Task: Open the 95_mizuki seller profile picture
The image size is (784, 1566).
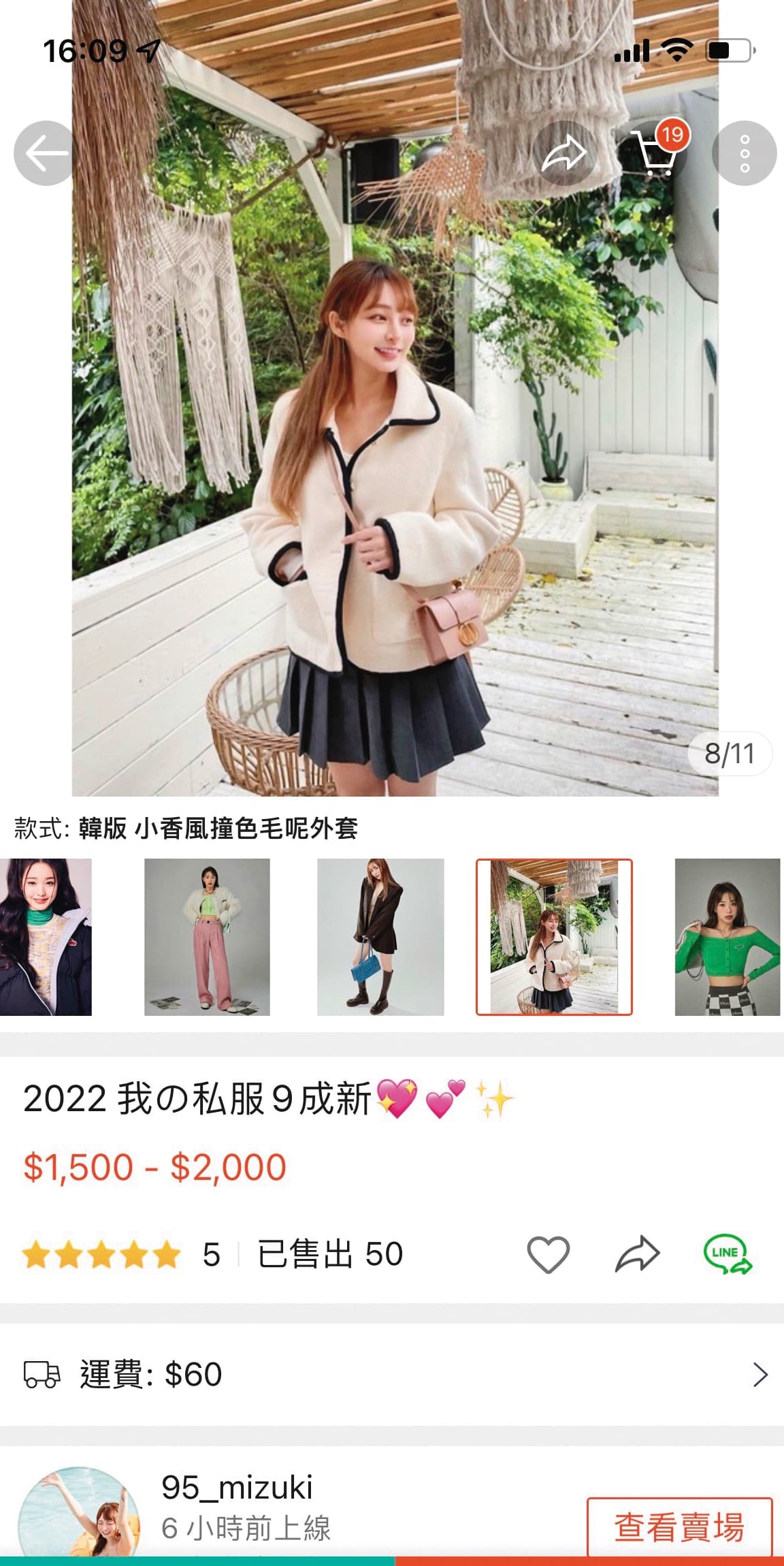Action: pos(78,1515)
